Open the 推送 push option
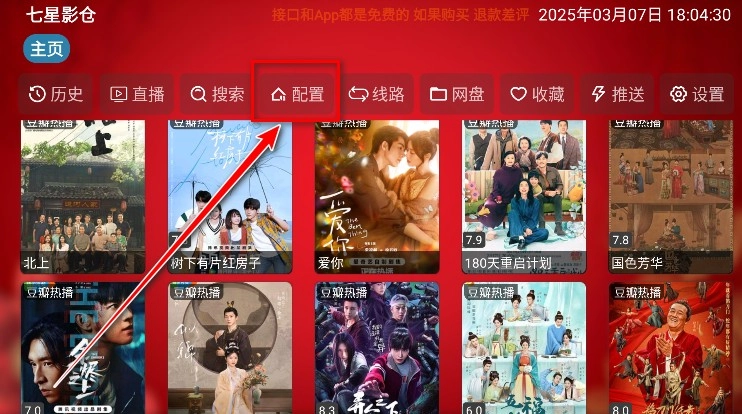The image size is (742, 414). click(618, 94)
